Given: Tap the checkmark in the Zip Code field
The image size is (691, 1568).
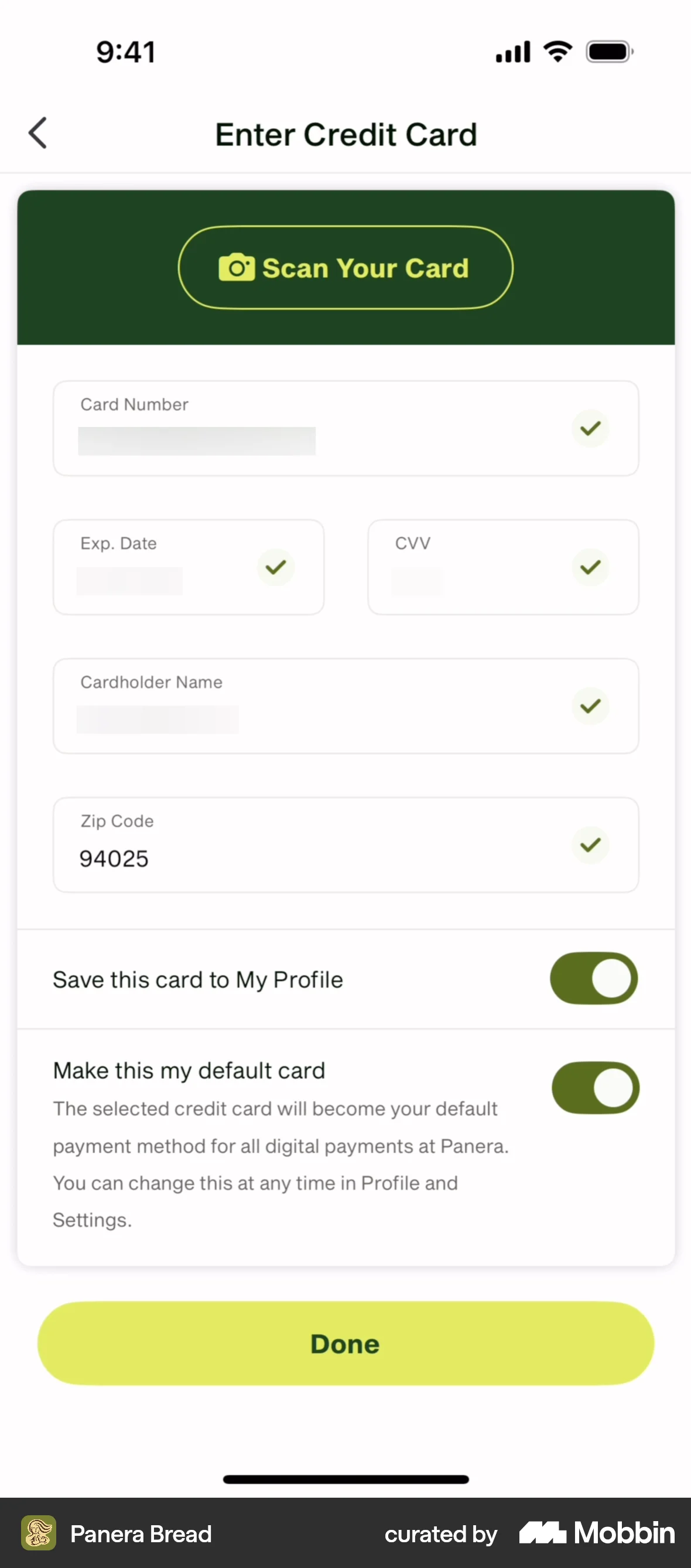Looking at the screenshot, I should point(590,845).
